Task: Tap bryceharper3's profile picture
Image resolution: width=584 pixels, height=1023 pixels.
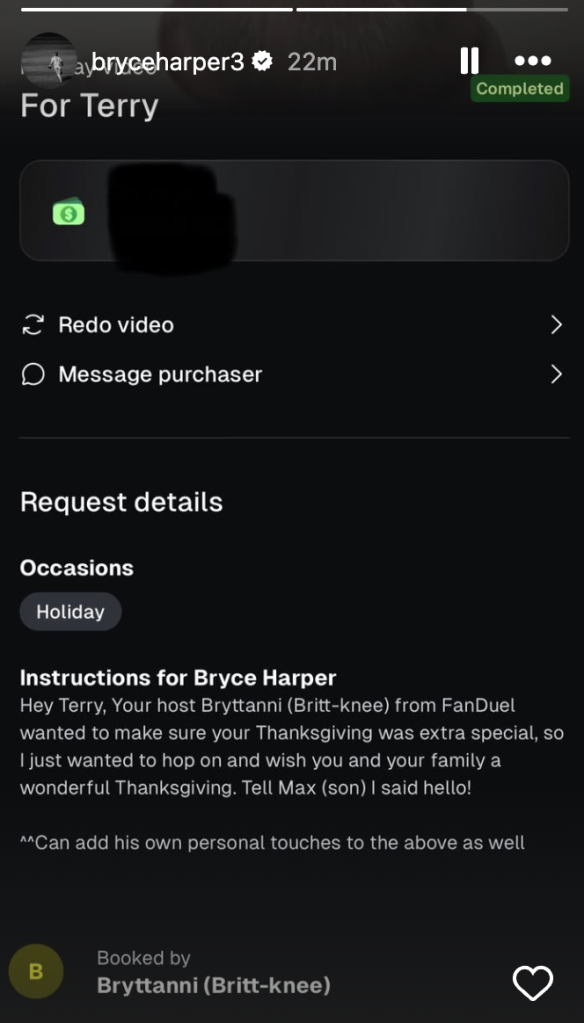Action: click(49, 61)
